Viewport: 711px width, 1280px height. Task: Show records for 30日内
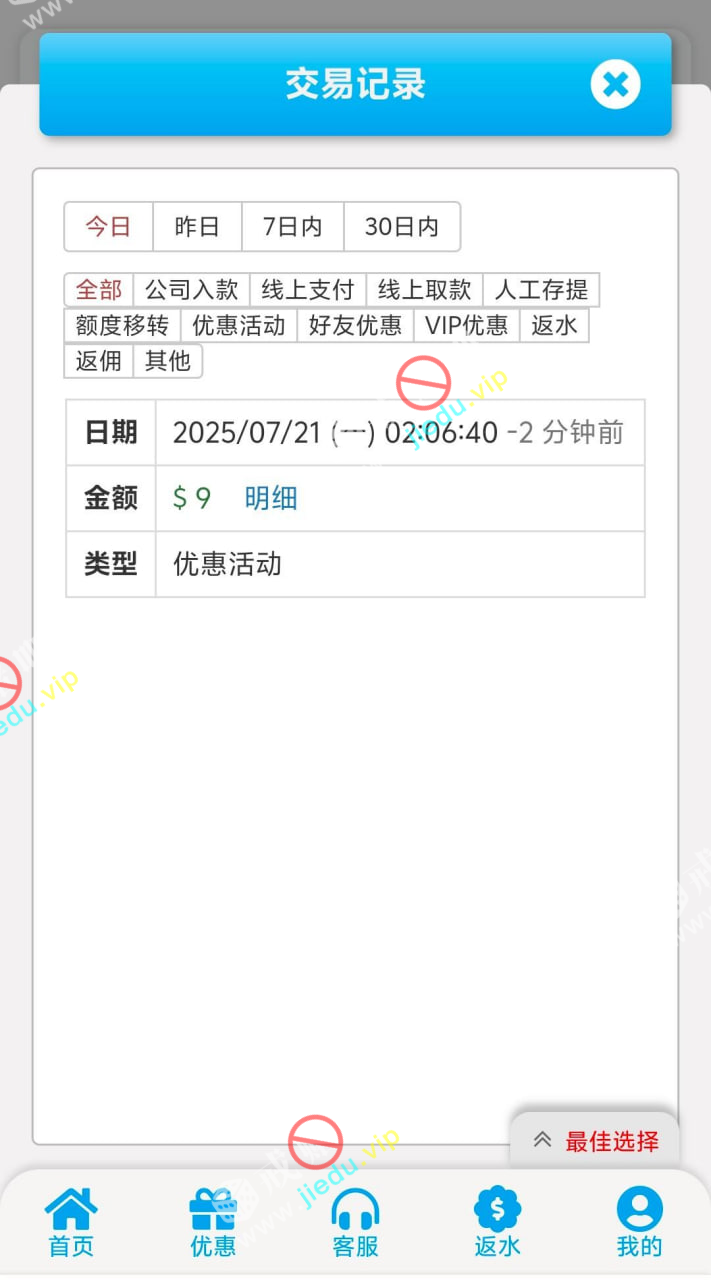click(401, 227)
